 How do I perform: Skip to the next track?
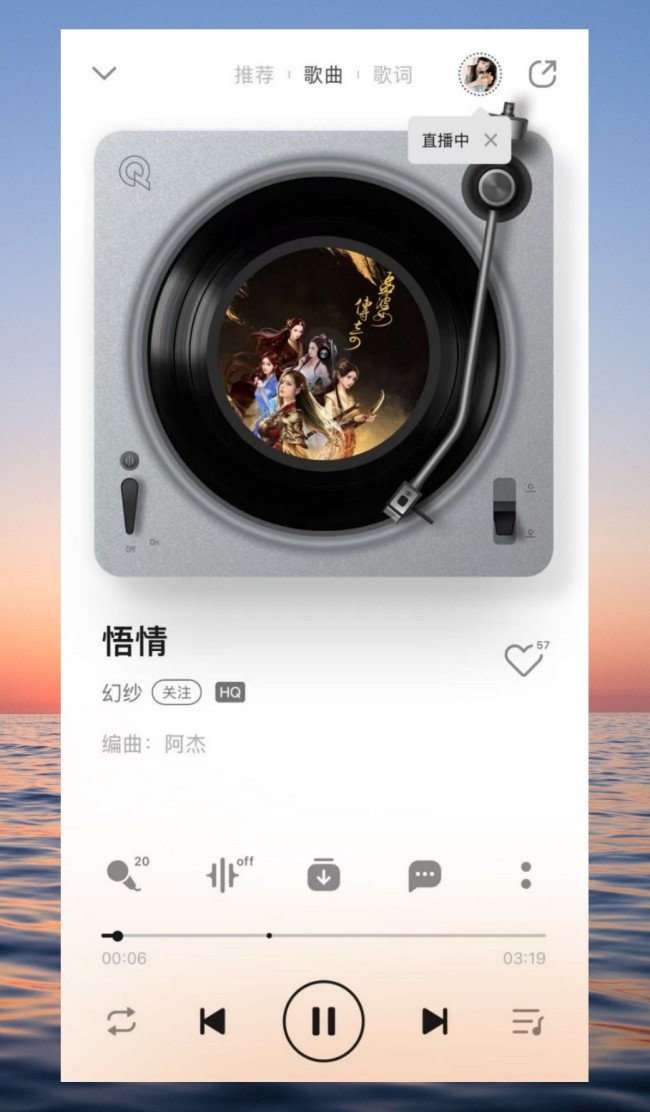click(434, 1021)
